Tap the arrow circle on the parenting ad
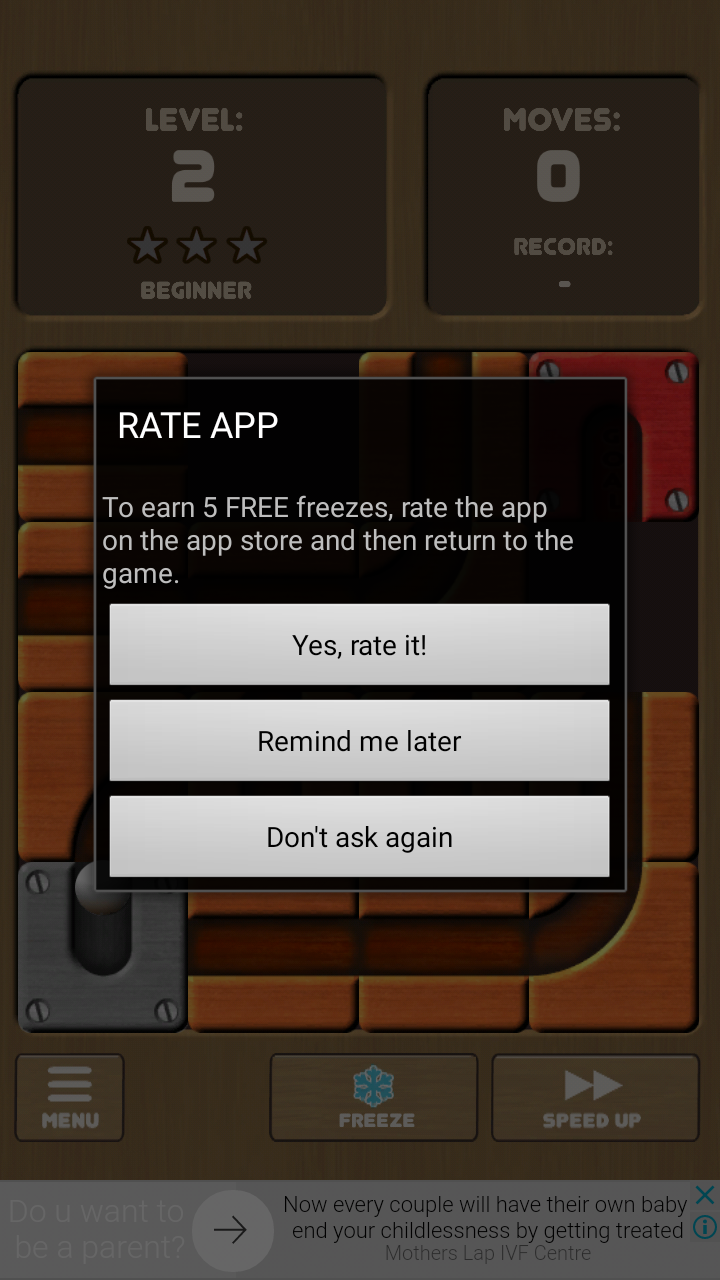 [232, 1229]
